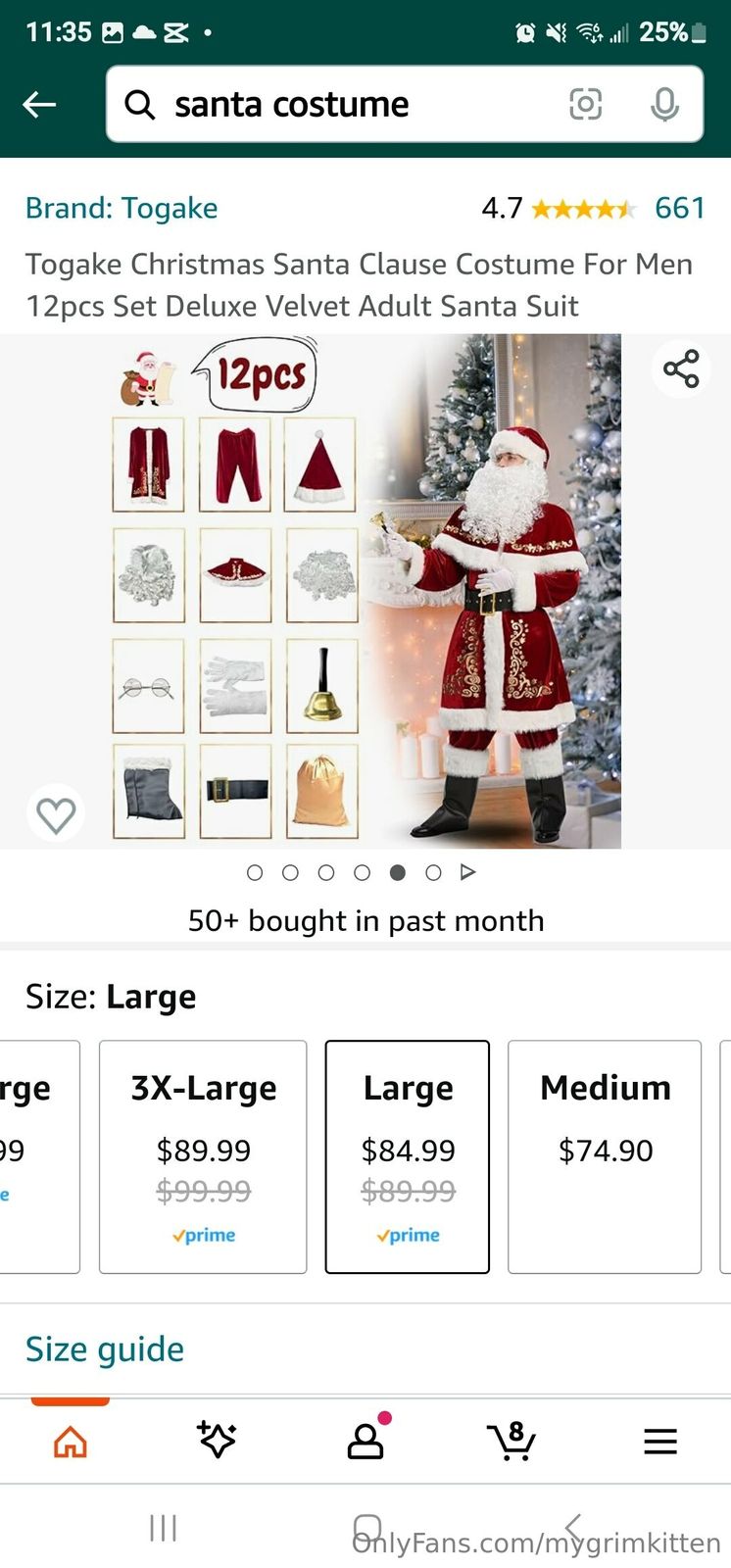Open the AI sparkle assistant tab
731x1568 pixels.
tap(217, 1440)
